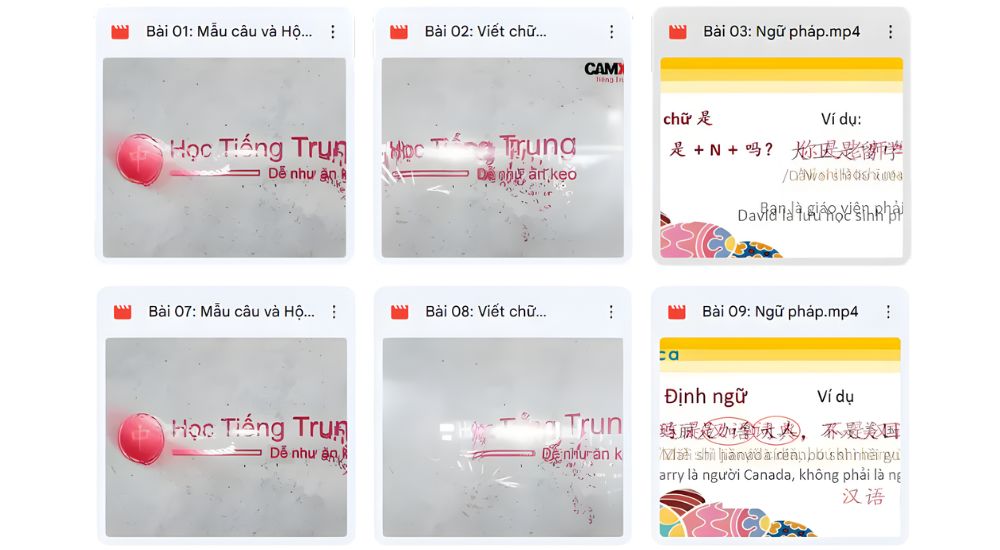Open video Bài 03: Ngữ pháp.mp4
This screenshot has width=1000, height=550.
(x=781, y=157)
